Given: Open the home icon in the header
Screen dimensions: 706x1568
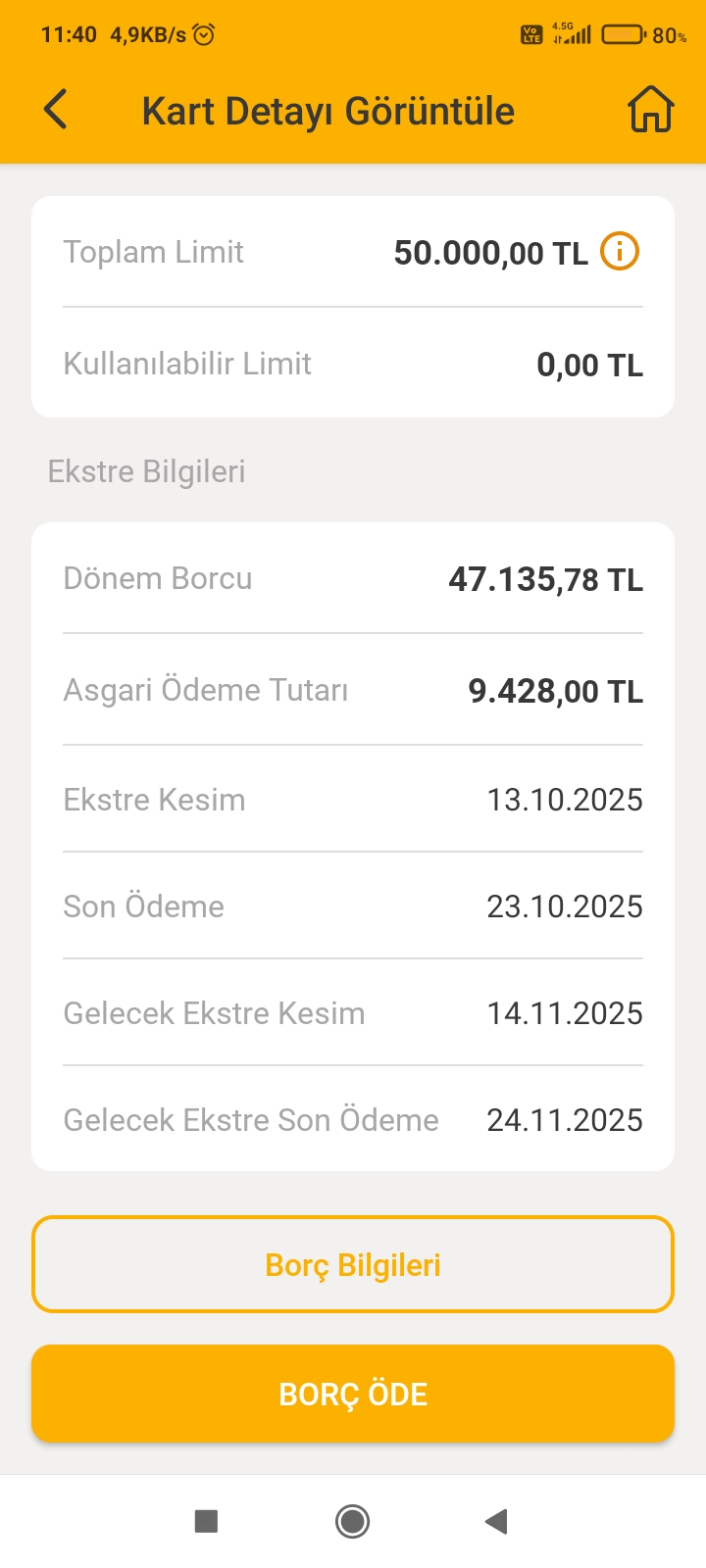Looking at the screenshot, I should pos(651,109).
